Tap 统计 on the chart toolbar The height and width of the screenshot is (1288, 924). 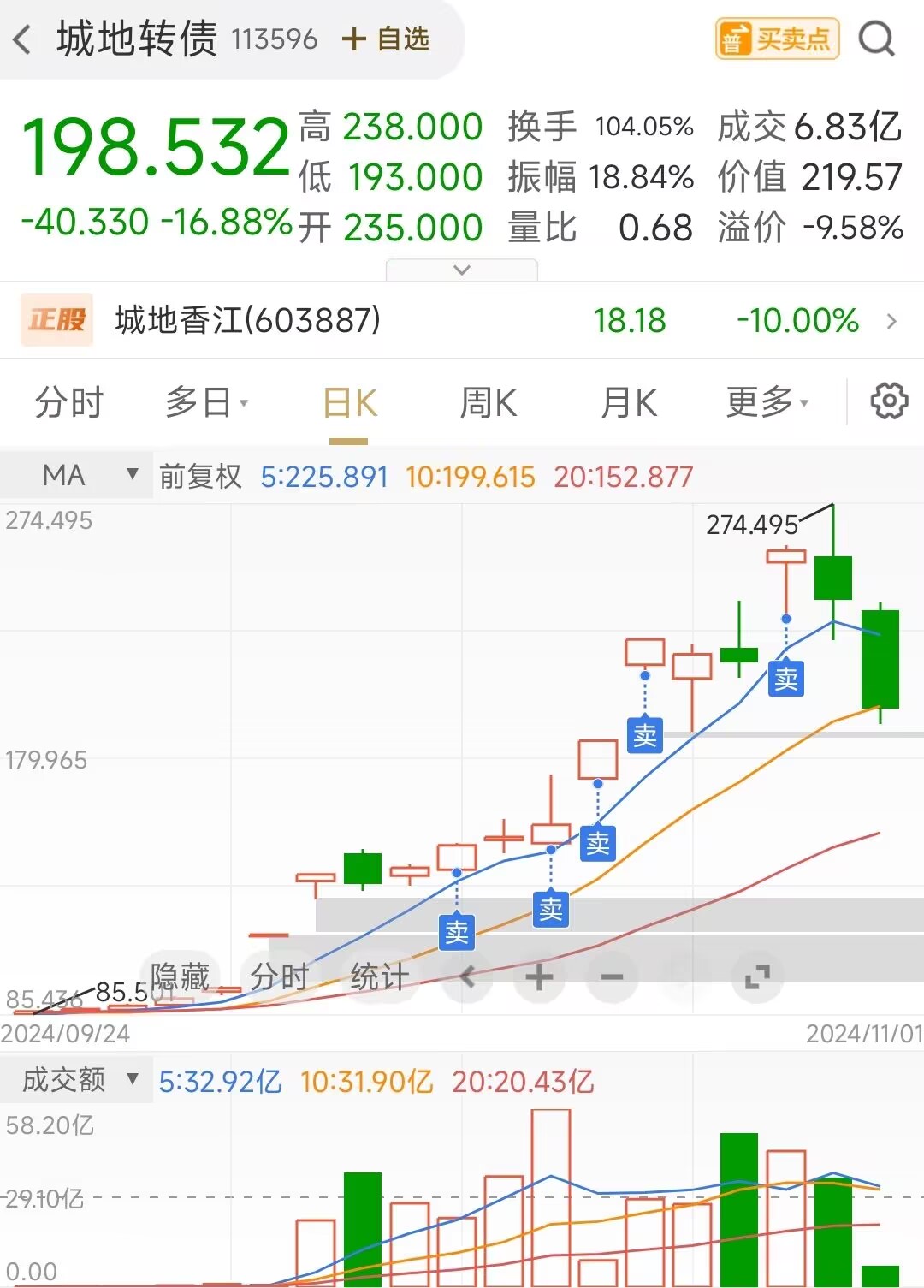(x=379, y=976)
